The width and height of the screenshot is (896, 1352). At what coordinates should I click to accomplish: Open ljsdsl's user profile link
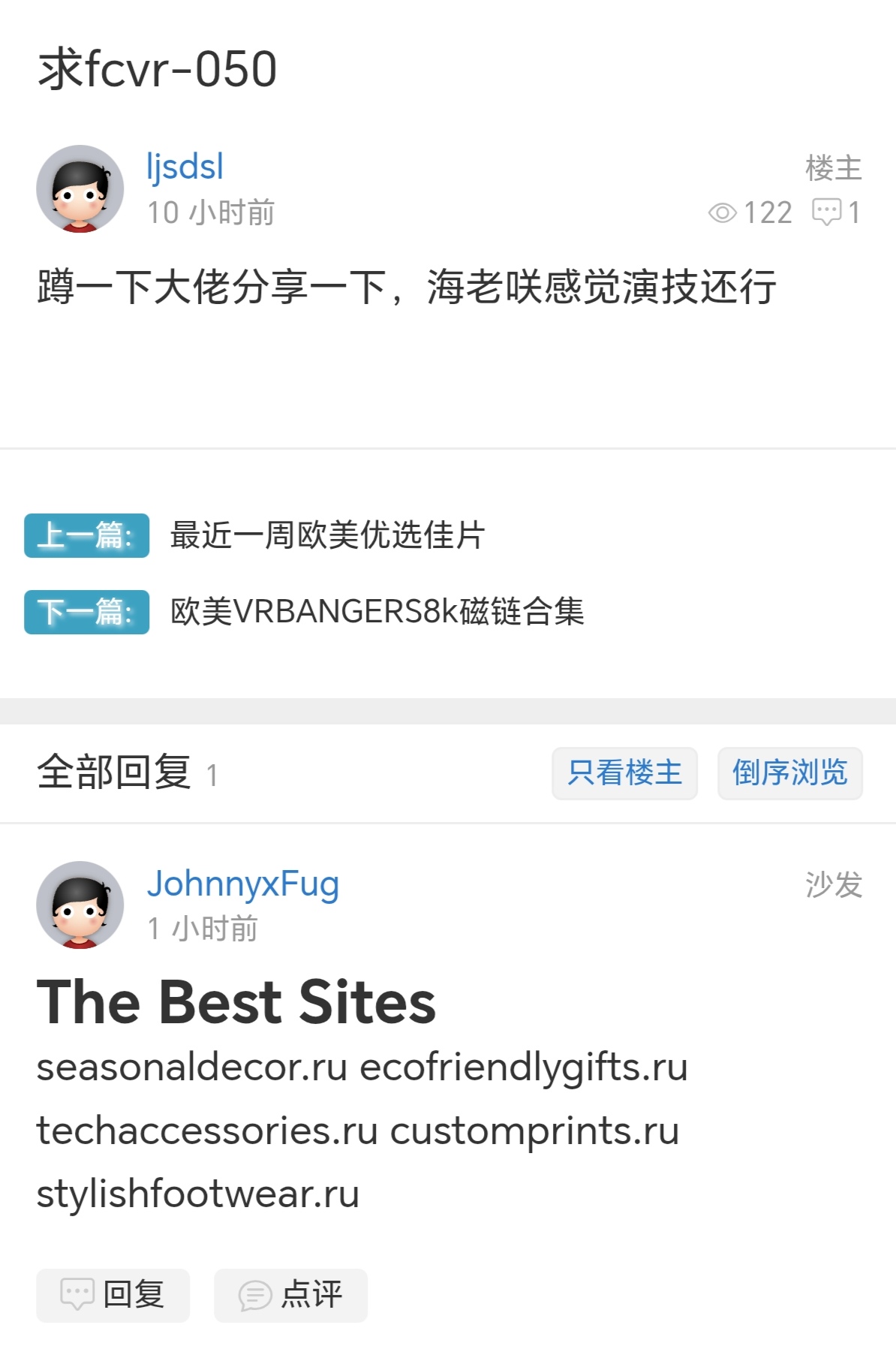click(x=185, y=167)
